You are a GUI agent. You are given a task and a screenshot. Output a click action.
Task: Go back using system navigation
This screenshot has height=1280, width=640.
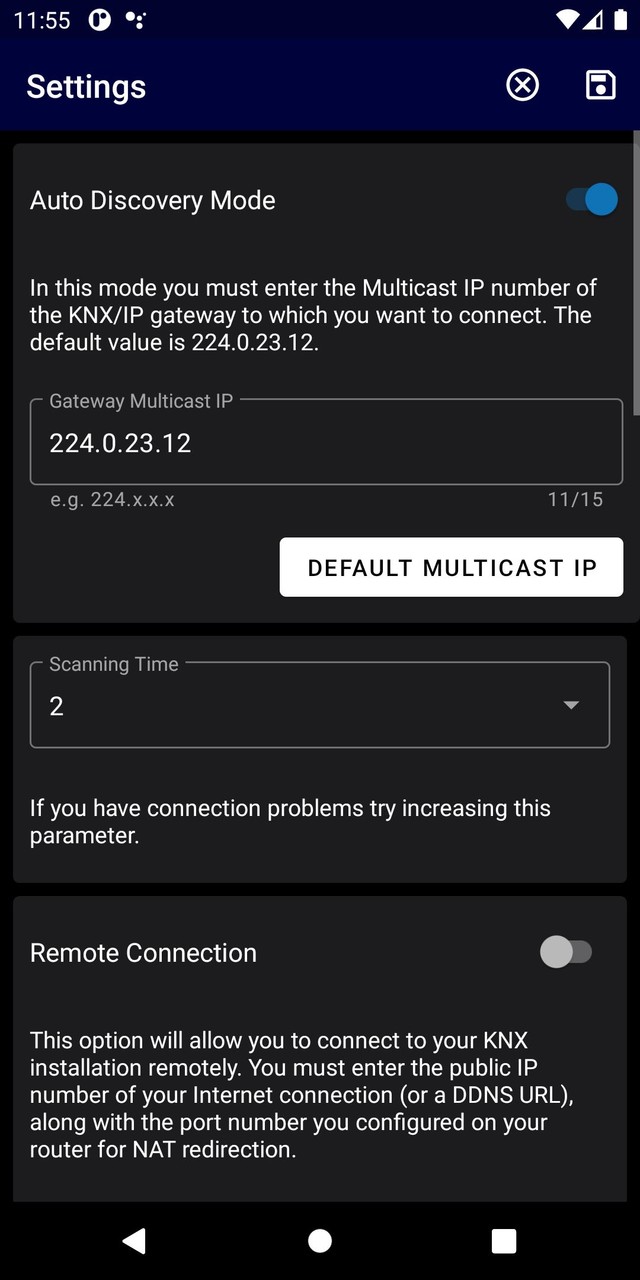[x=134, y=1241]
